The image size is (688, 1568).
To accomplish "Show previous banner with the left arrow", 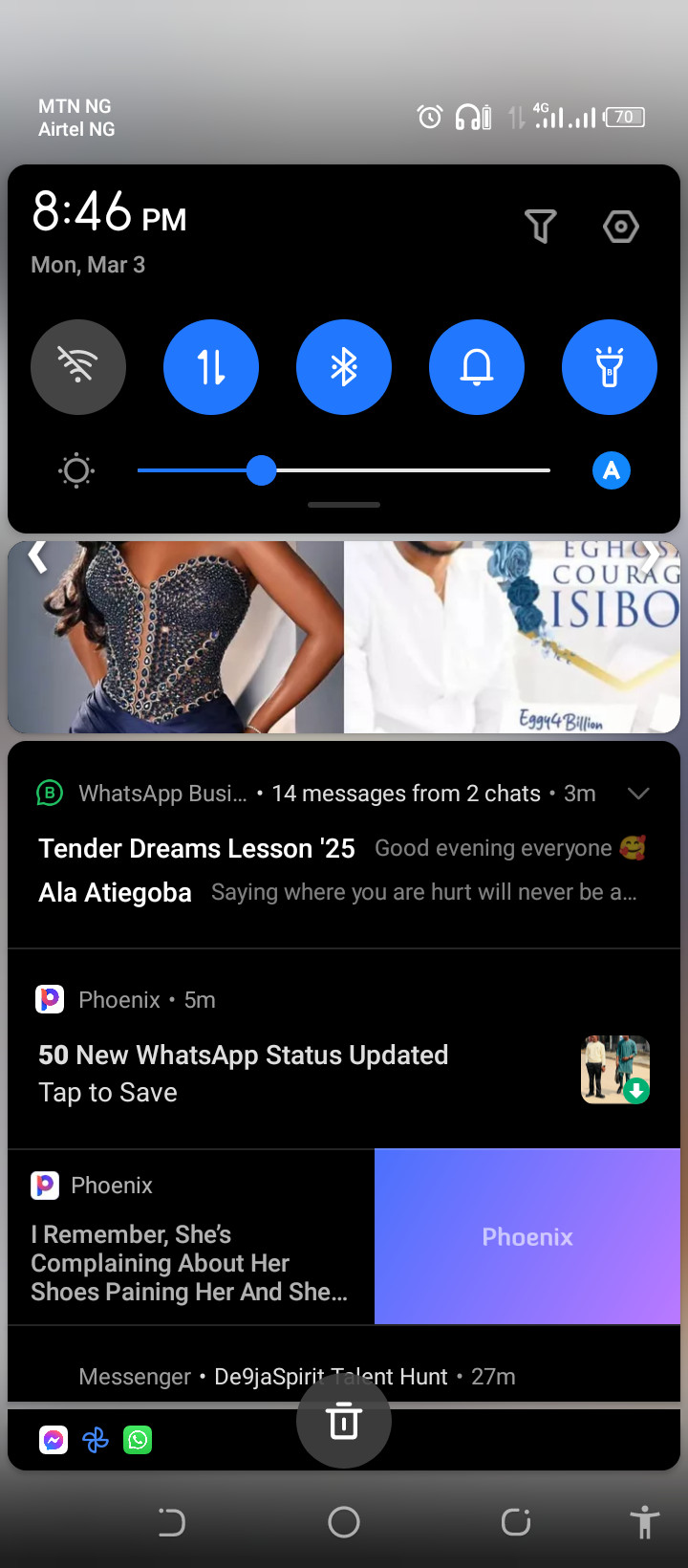I will (x=37, y=556).
